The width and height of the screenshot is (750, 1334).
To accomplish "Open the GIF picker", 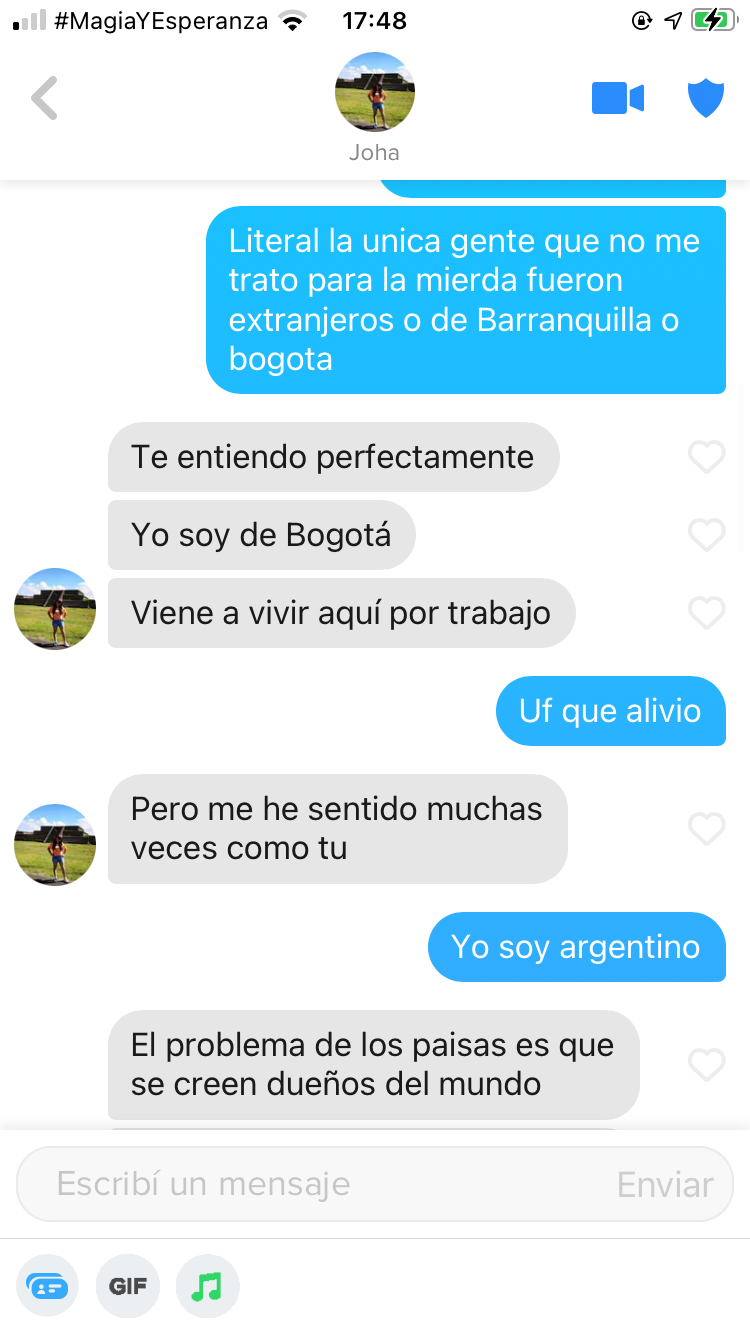I will pos(128,1285).
